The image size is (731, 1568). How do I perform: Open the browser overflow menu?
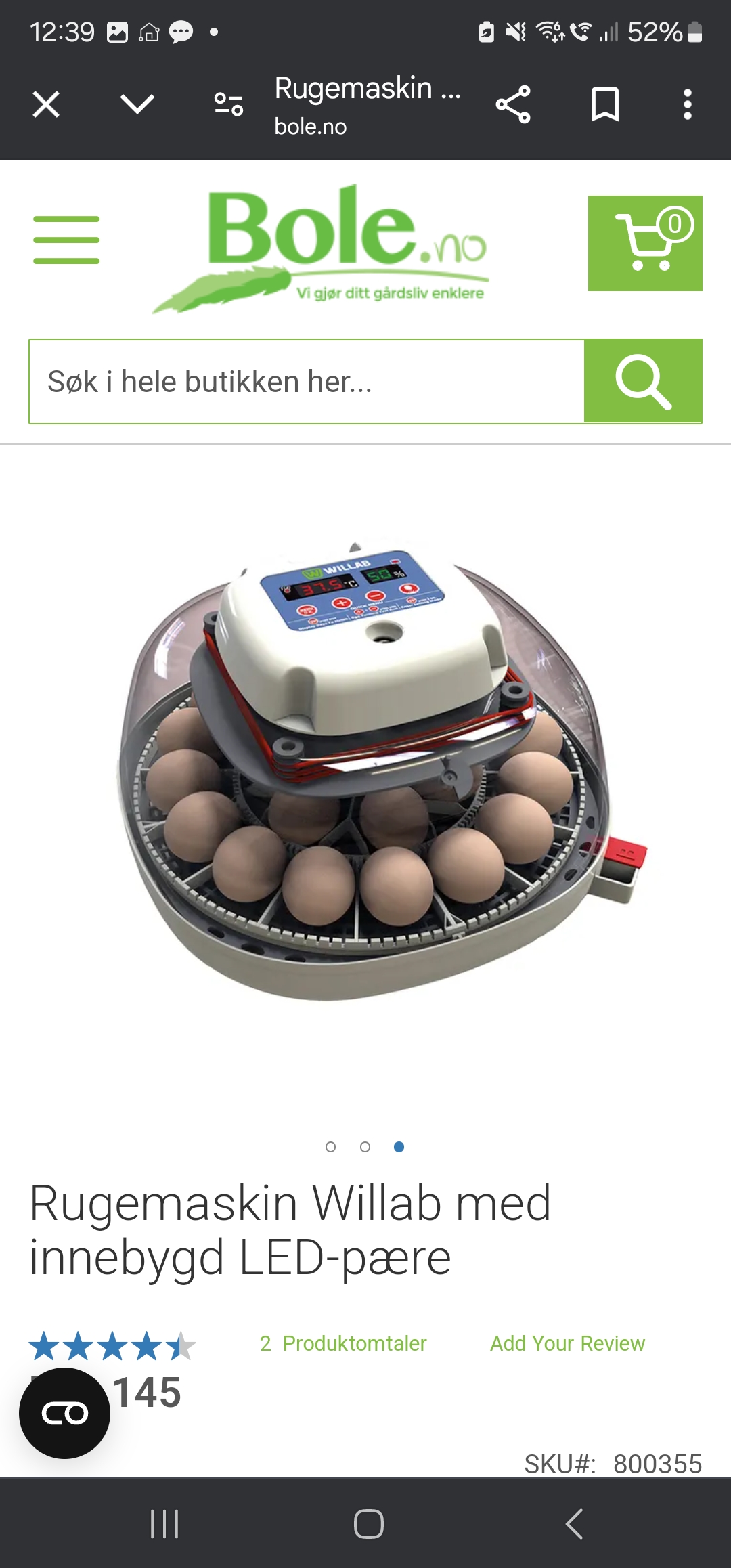pyautogui.click(x=687, y=105)
